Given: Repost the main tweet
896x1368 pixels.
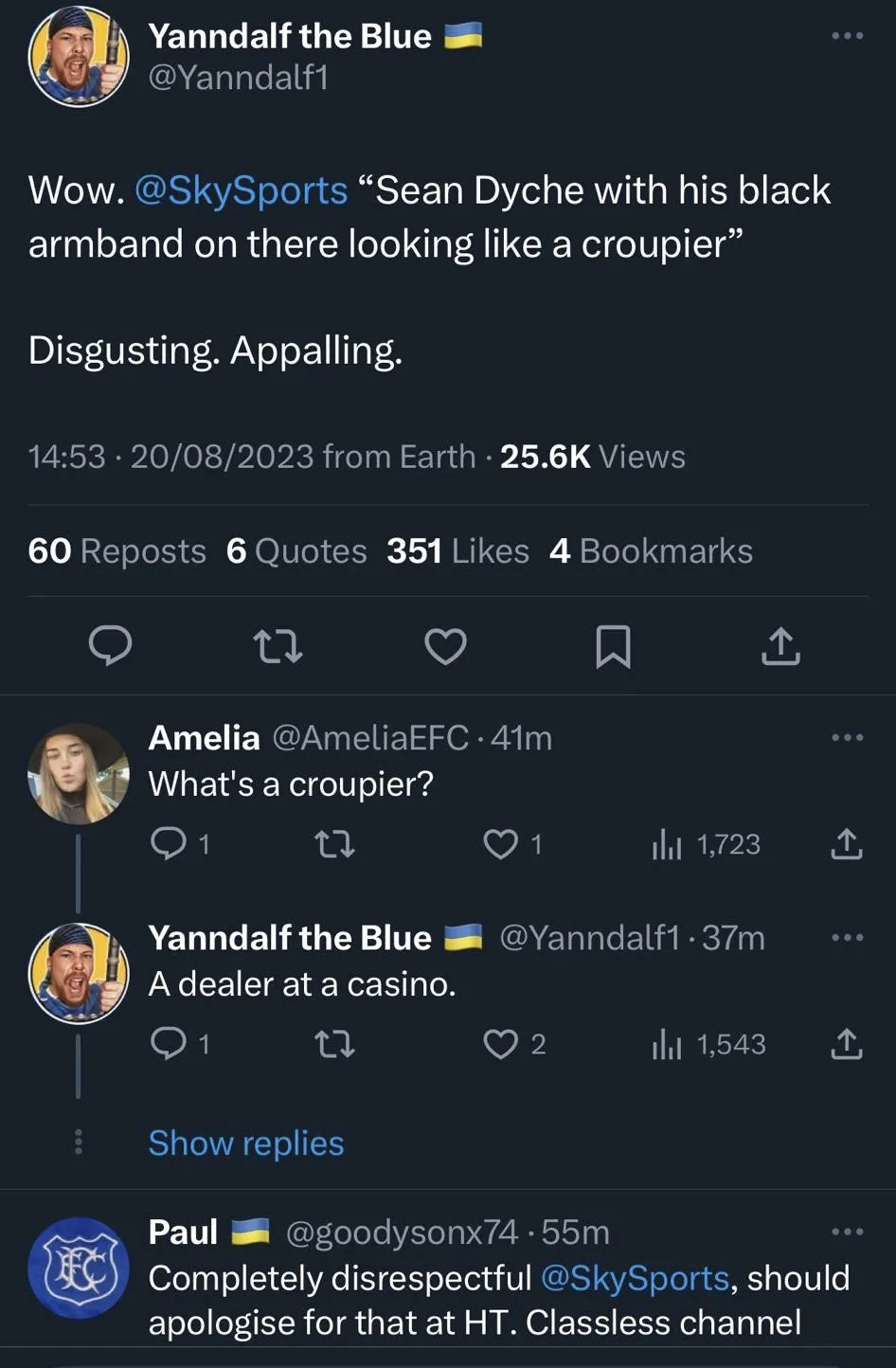Looking at the screenshot, I should pyautogui.click(x=278, y=647).
